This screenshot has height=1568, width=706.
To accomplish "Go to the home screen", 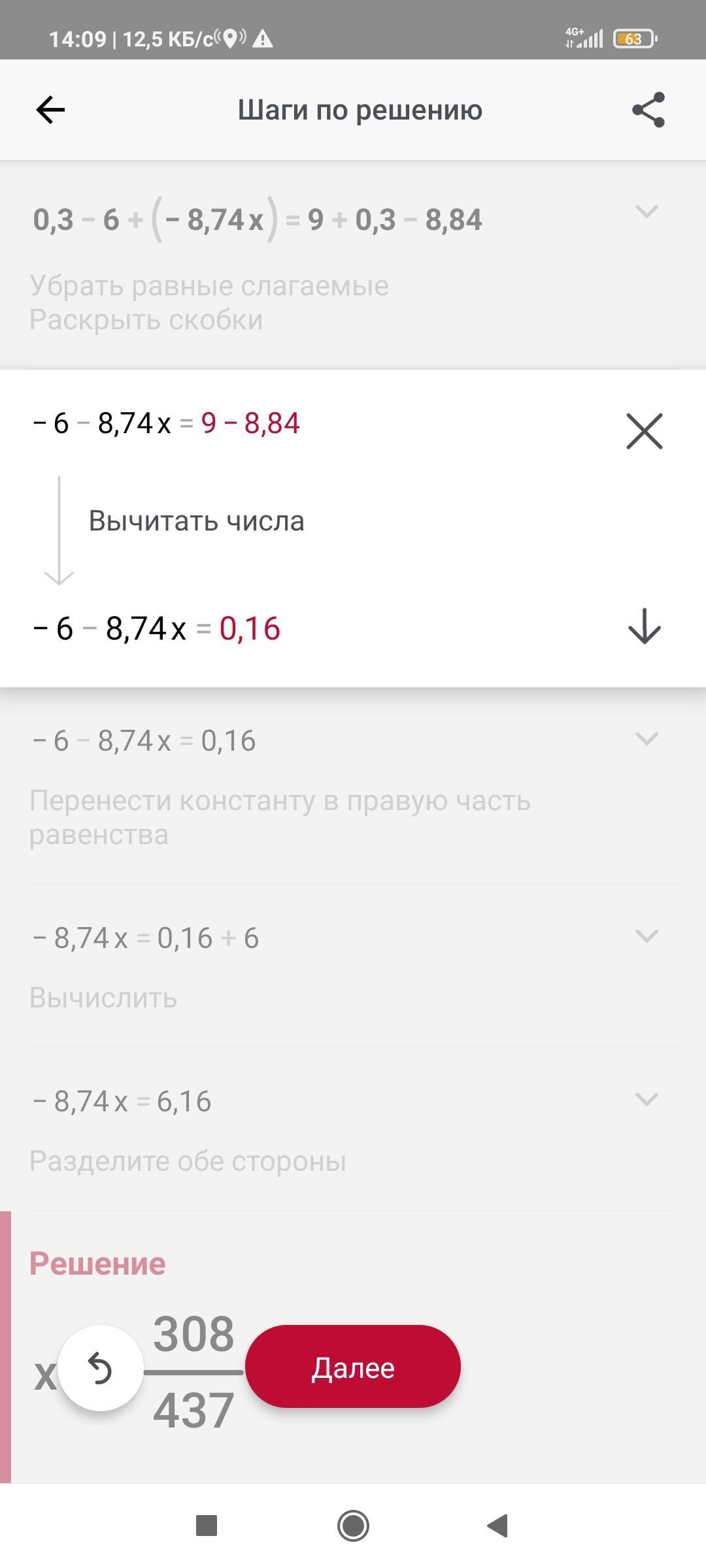I will click(x=353, y=1526).
